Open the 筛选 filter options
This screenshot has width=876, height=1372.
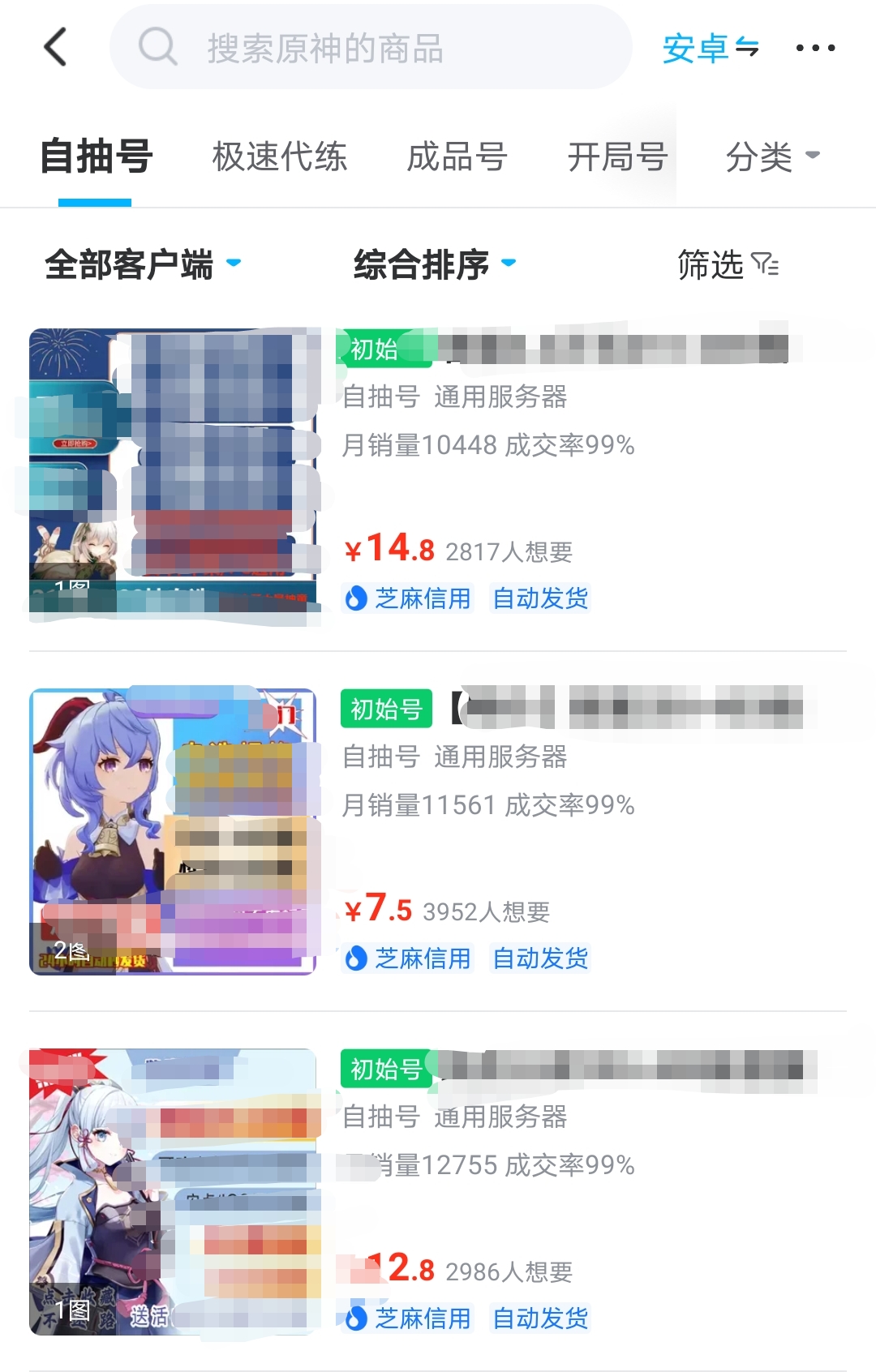(x=728, y=264)
